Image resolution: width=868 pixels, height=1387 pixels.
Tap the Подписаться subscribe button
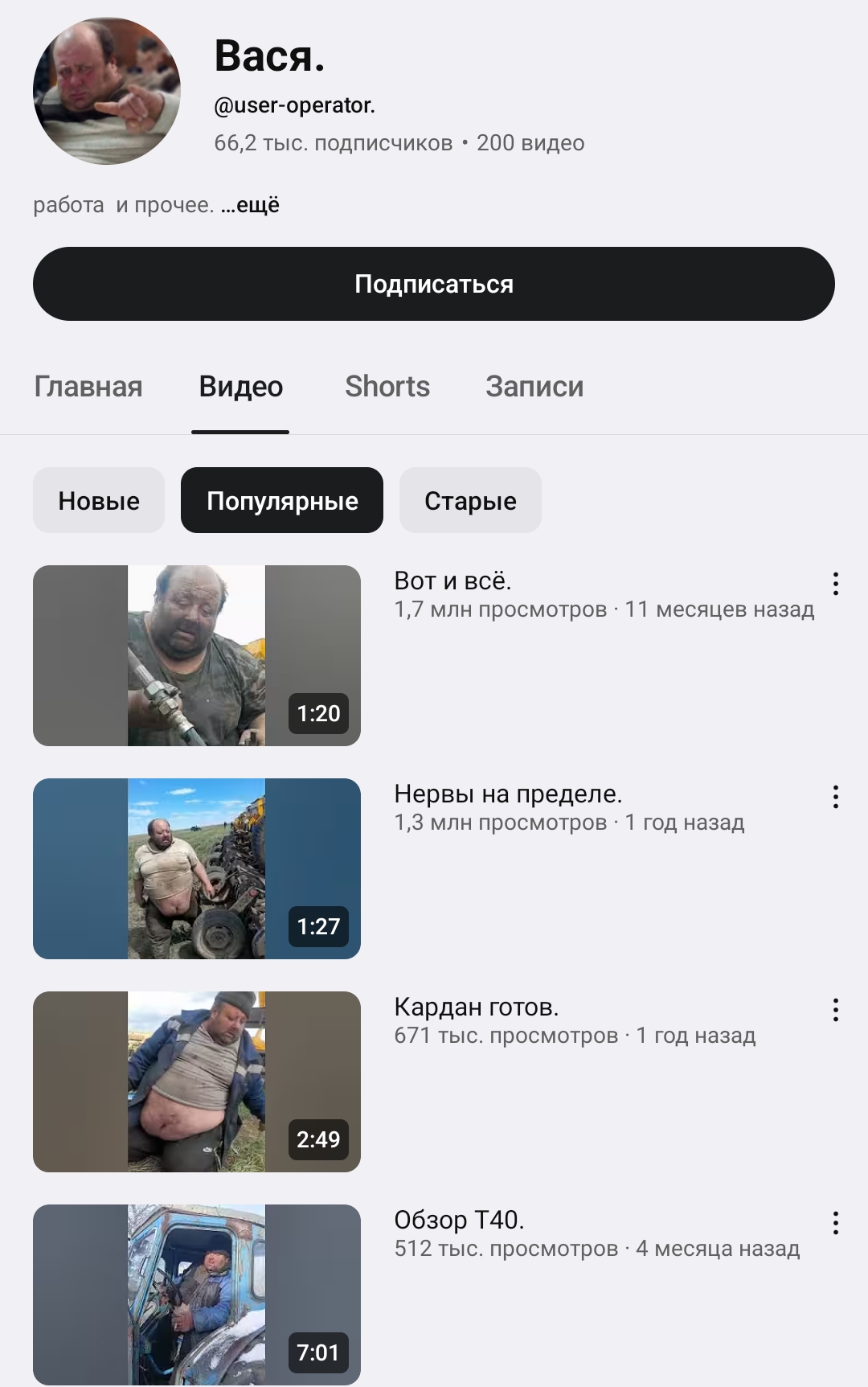pyautogui.click(x=433, y=284)
